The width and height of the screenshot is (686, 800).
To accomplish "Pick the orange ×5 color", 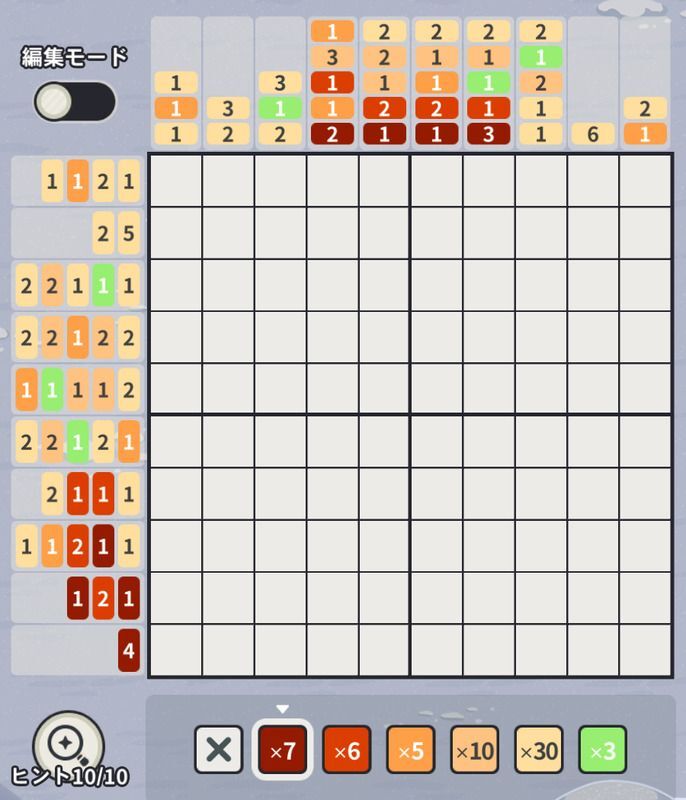I will pos(410,750).
